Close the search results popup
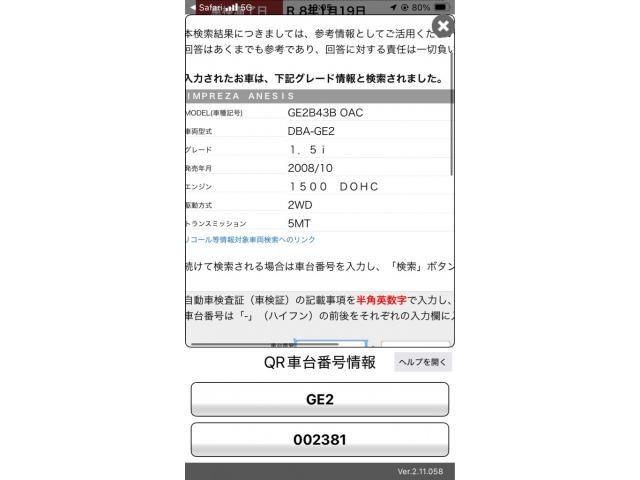The height and width of the screenshot is (480, 640). coord(442,26)
